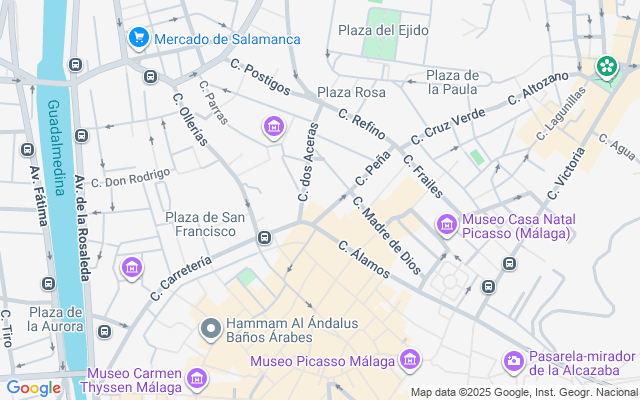This screenshot has height=400, width=640.
Task: Tap the Museo Picasso Málaga marker
Action: click(x=409, y=360)
